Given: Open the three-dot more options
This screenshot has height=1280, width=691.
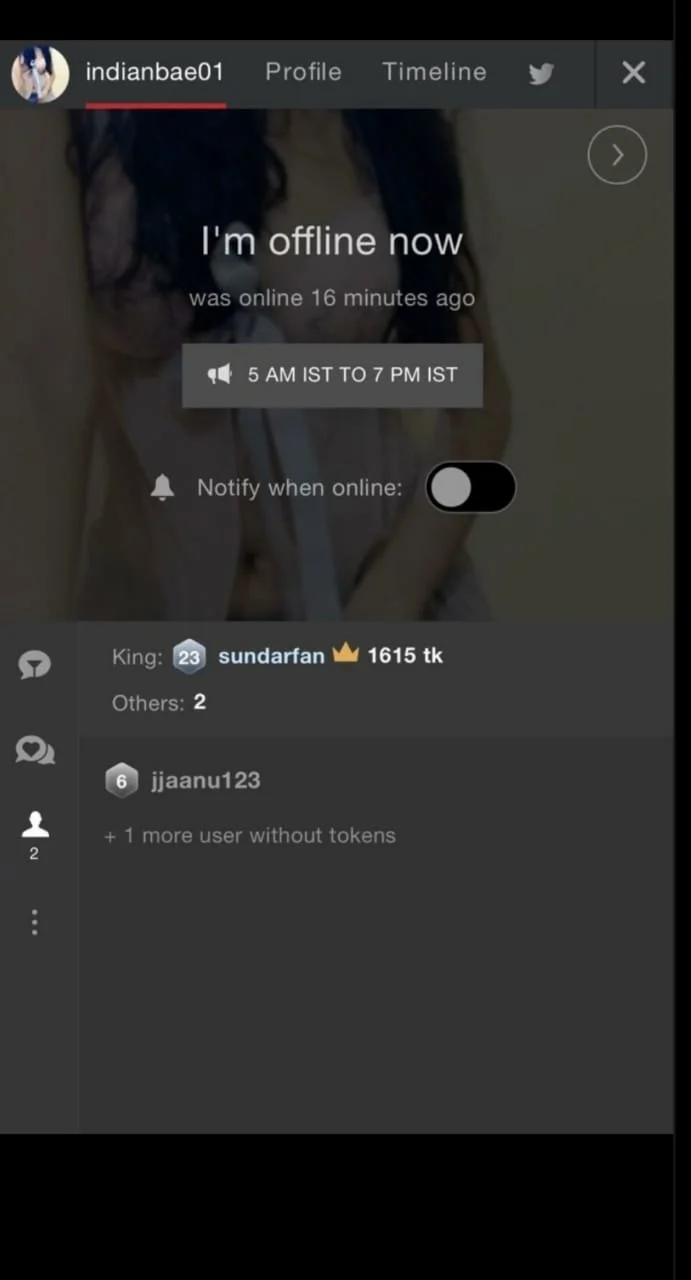Looking at the screenshot, I should (35, 922).
